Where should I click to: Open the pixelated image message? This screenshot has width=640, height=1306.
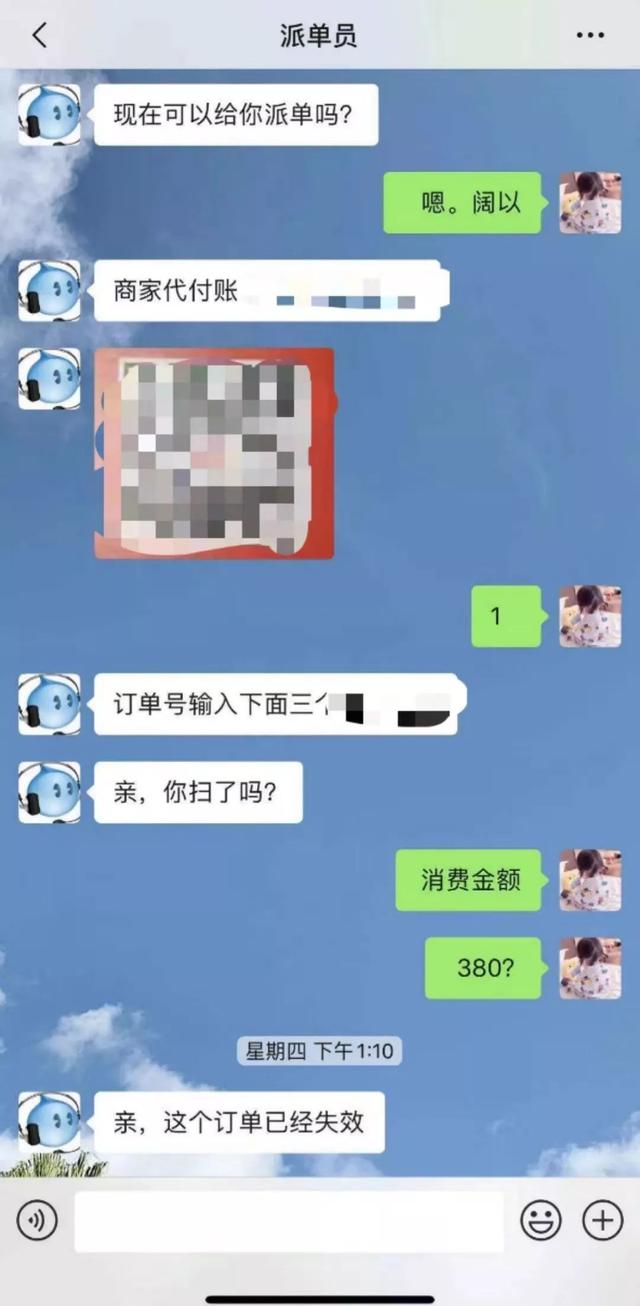pyautogui.click(x=214, y=453)
